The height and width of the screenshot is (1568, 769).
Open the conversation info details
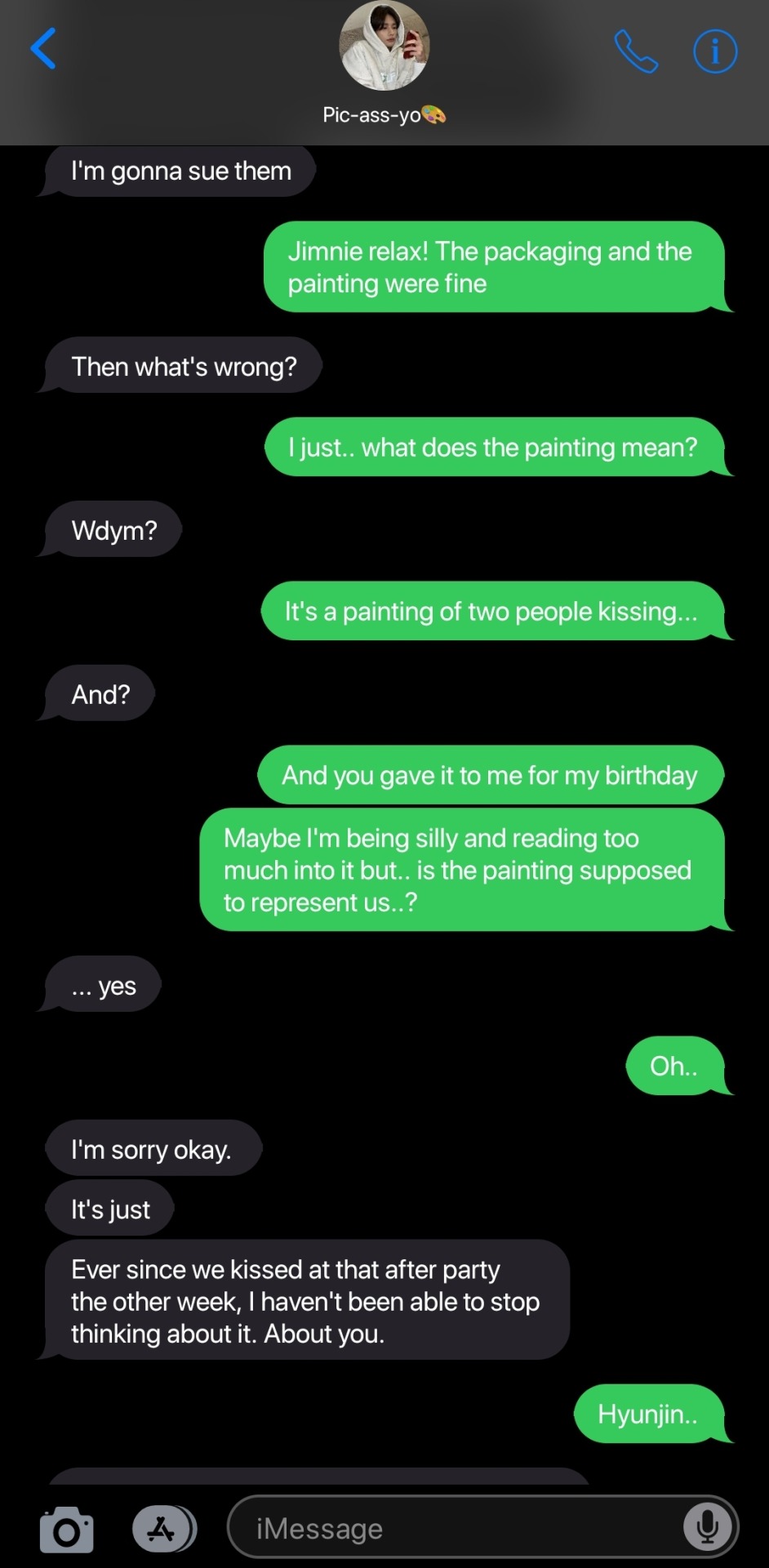(714, 51)
